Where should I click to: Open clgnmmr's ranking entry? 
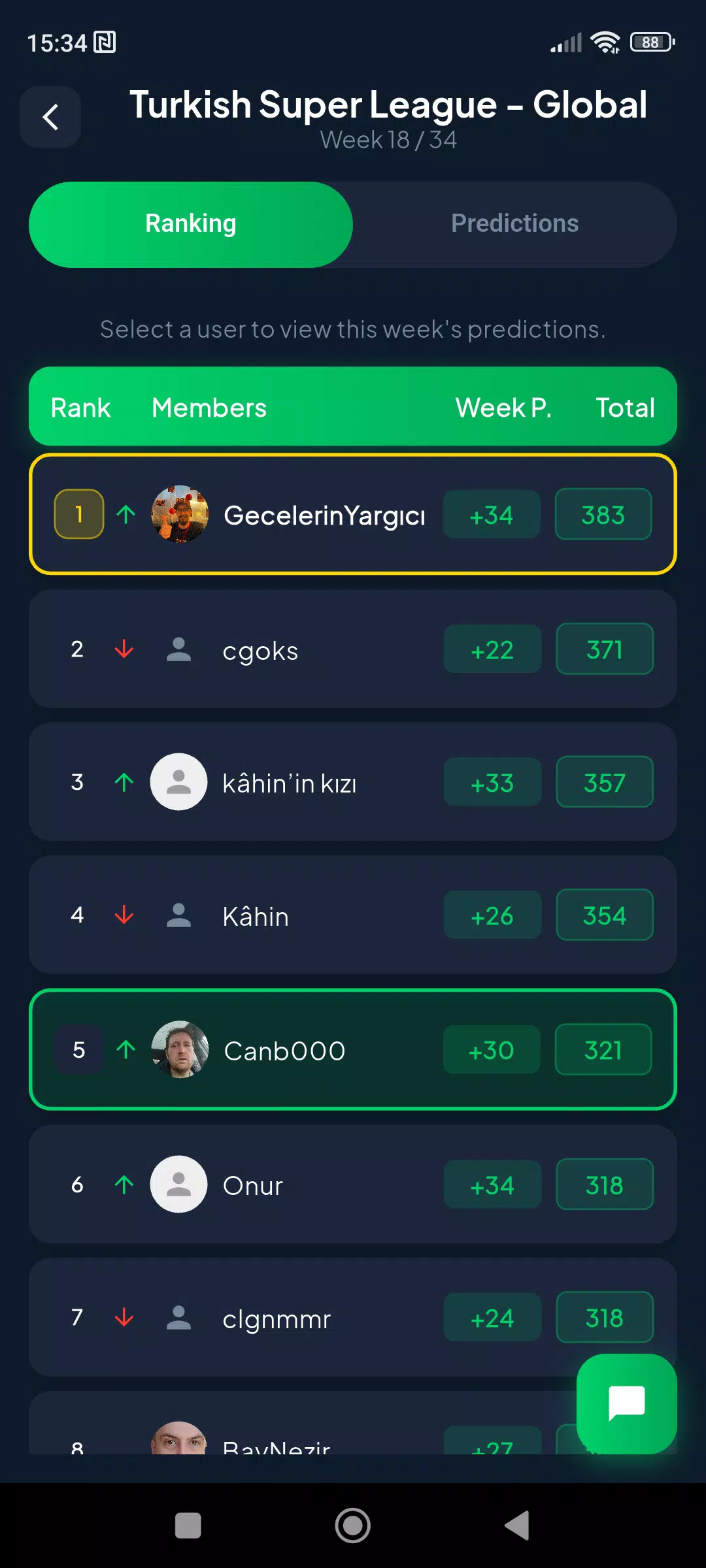click(353, 1317)
